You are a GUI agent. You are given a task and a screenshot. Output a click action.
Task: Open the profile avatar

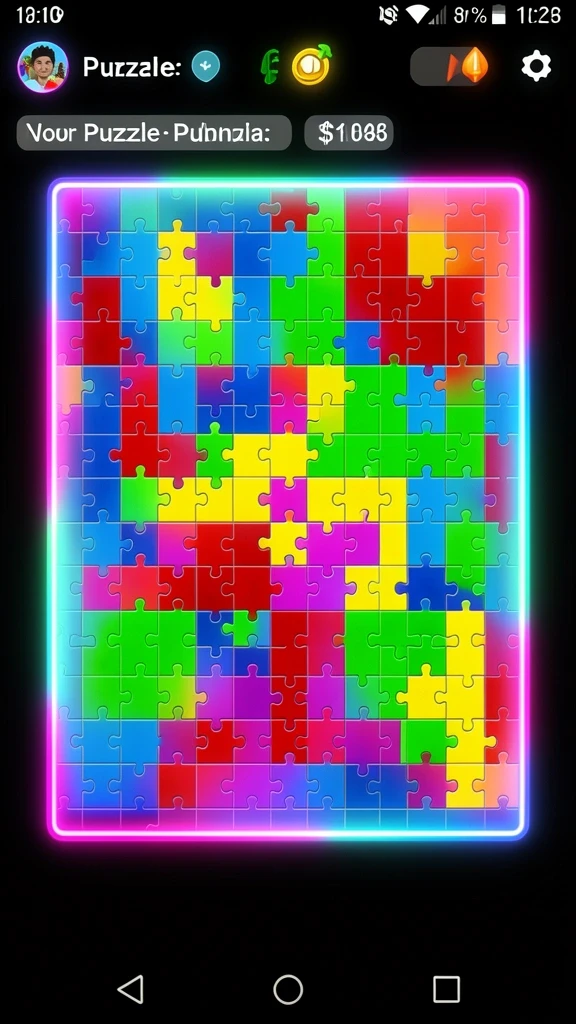pos(43,67)
